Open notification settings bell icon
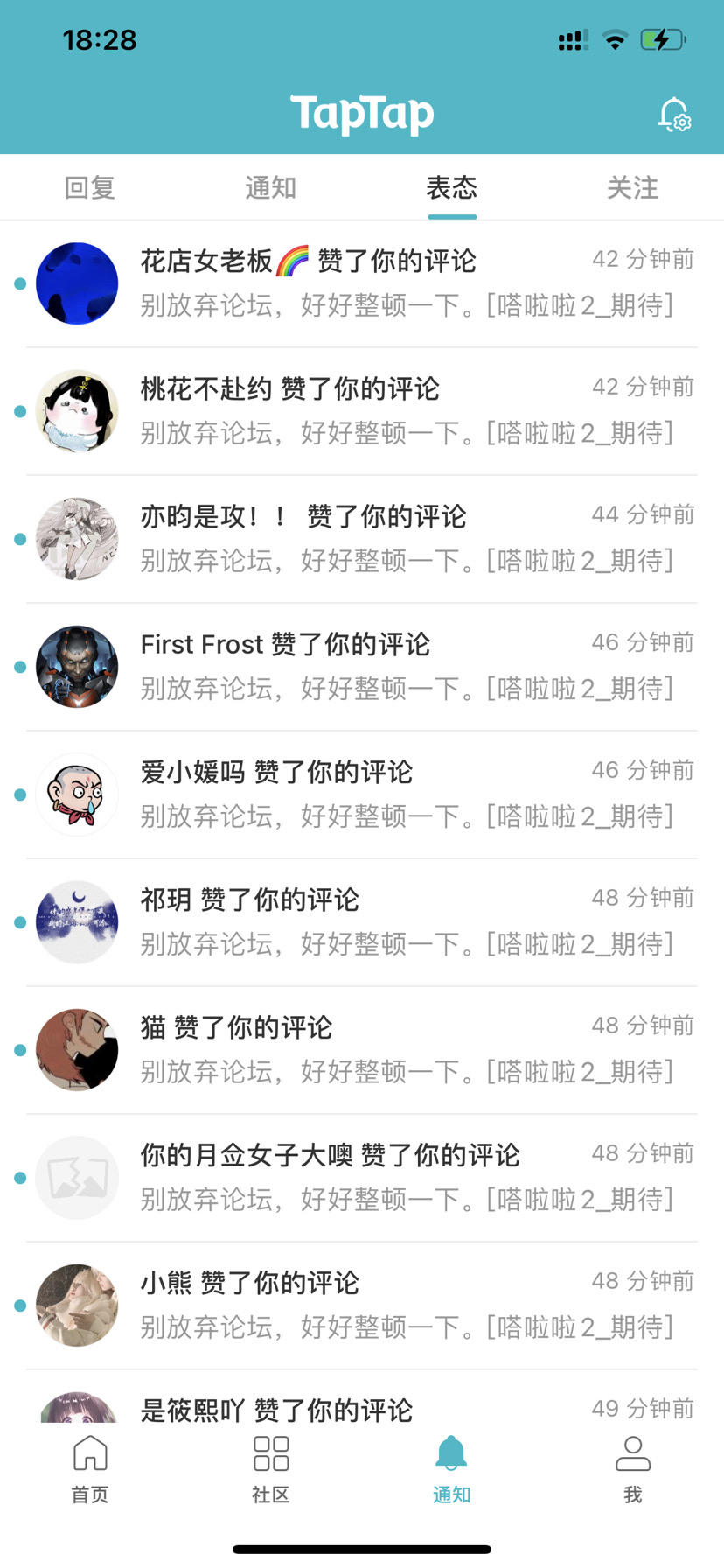 point(674,115)
